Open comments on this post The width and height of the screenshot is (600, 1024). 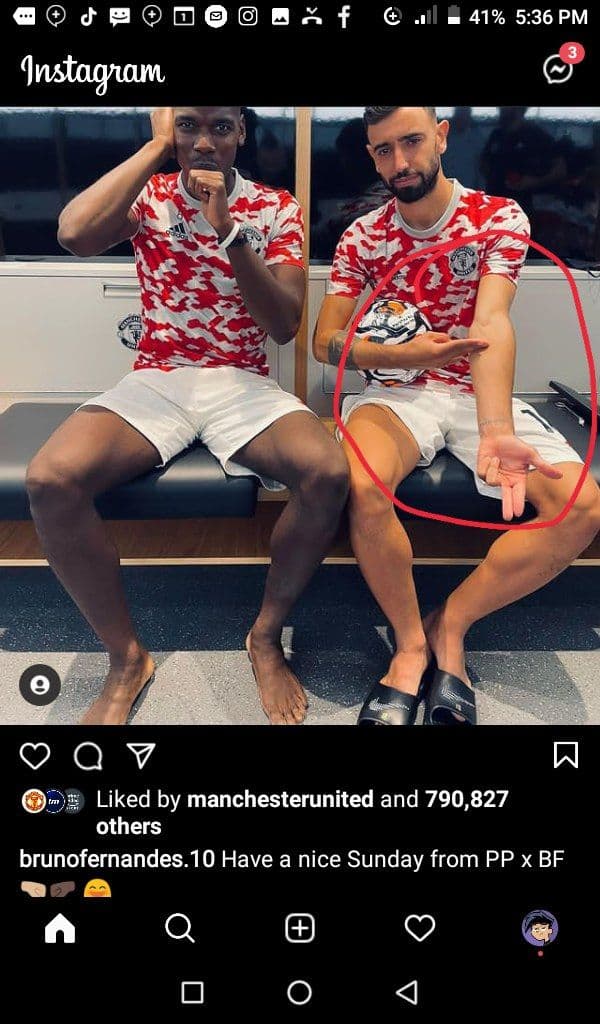point(88,756)
